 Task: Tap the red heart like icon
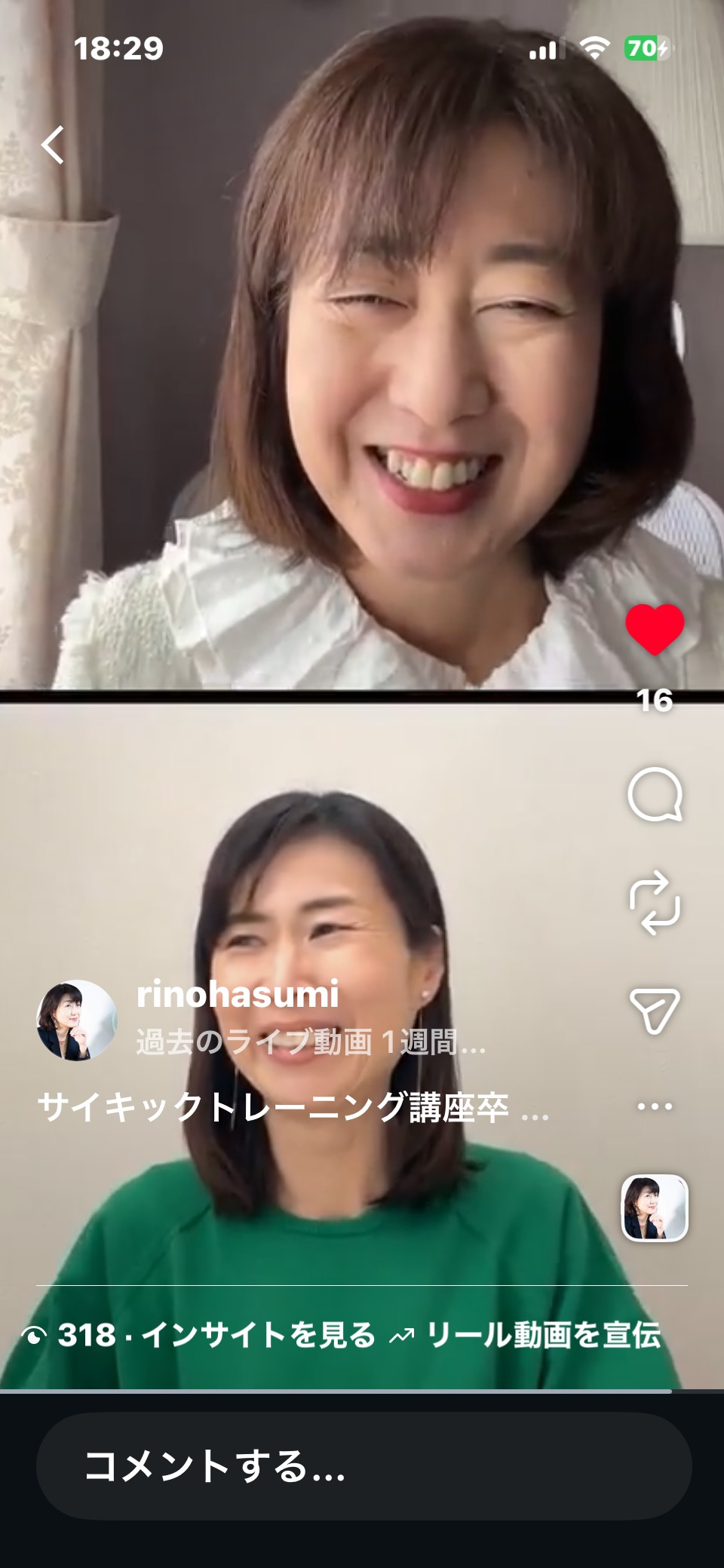click(x=655, y=630)
